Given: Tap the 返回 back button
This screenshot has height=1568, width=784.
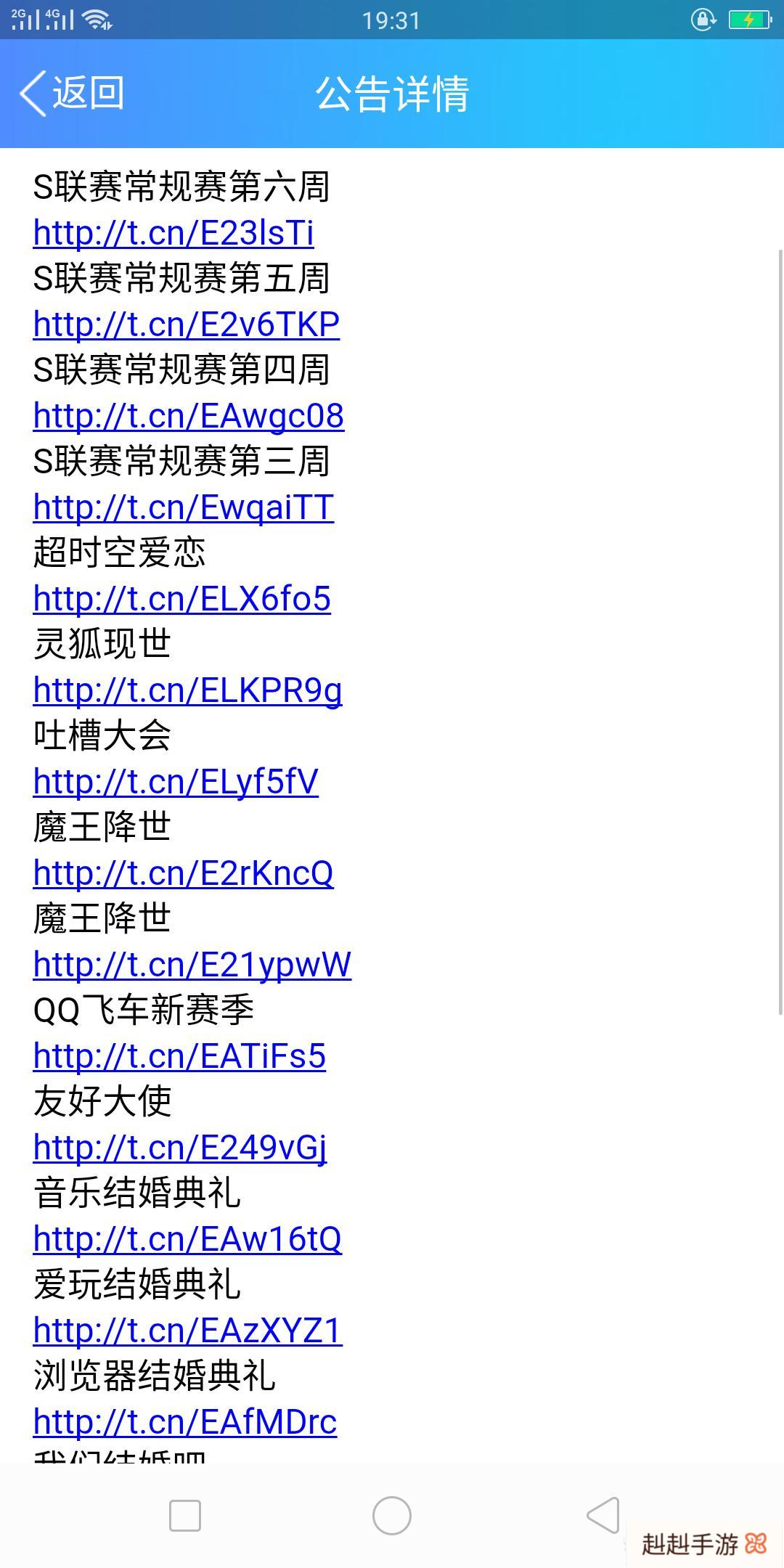Looking at the screenshot, I should click(x=73, y=93).
